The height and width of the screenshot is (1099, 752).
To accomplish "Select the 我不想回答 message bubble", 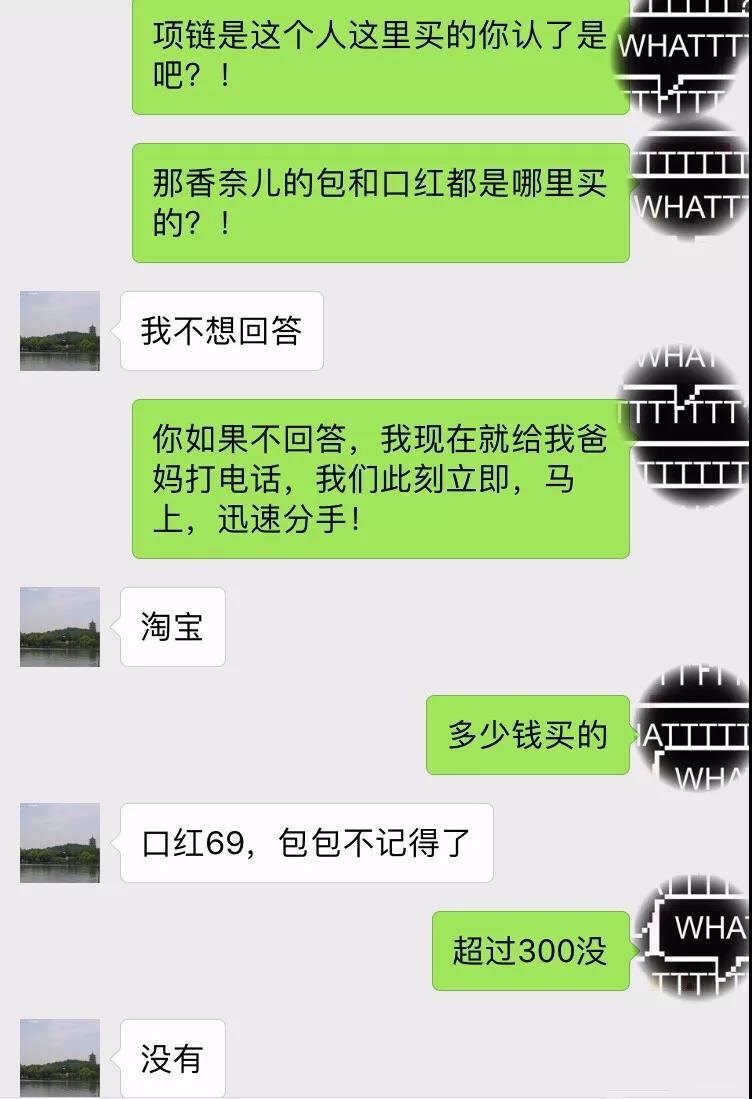I will pyautogui.click(x=221, y=330).
